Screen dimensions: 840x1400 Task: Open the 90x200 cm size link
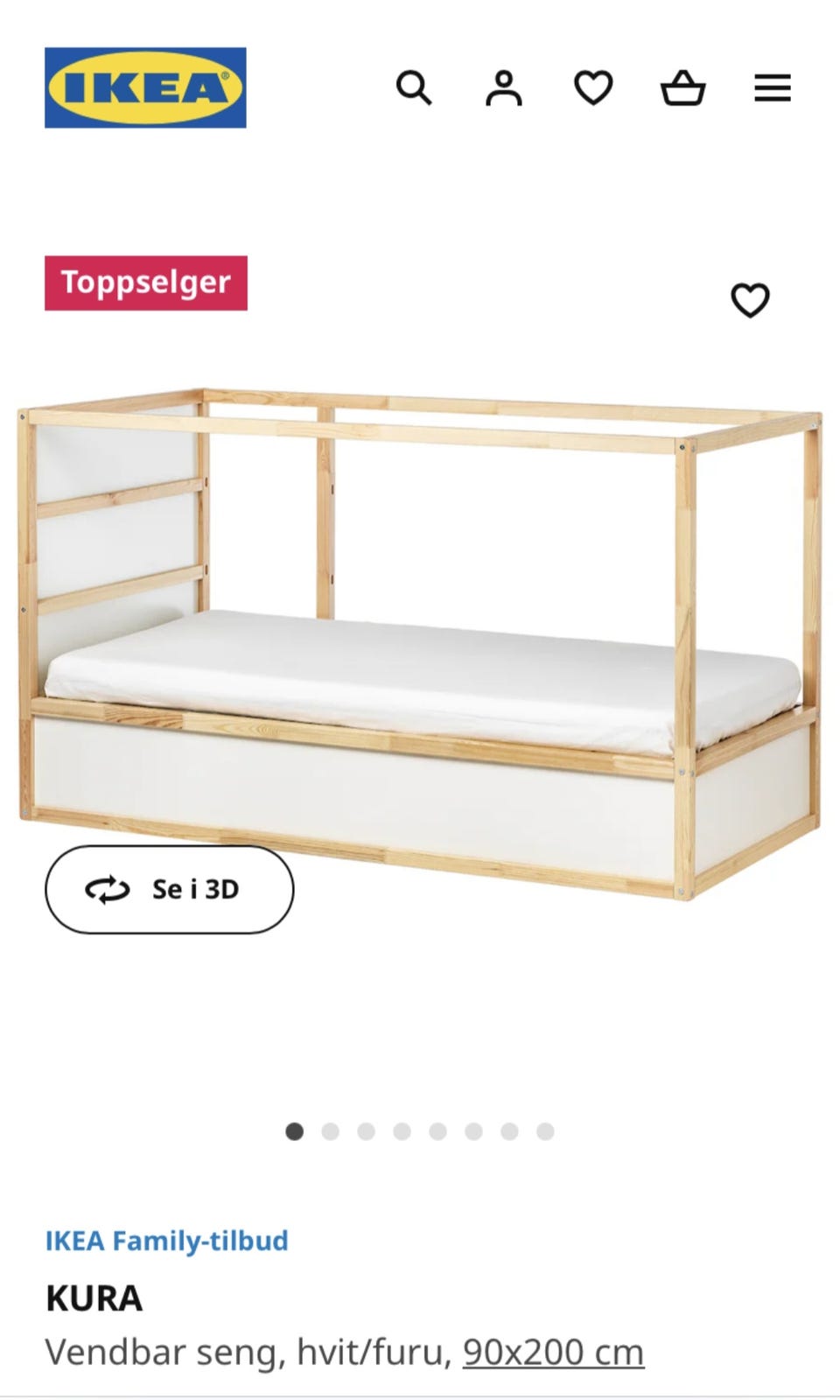tap(553, 1352)
